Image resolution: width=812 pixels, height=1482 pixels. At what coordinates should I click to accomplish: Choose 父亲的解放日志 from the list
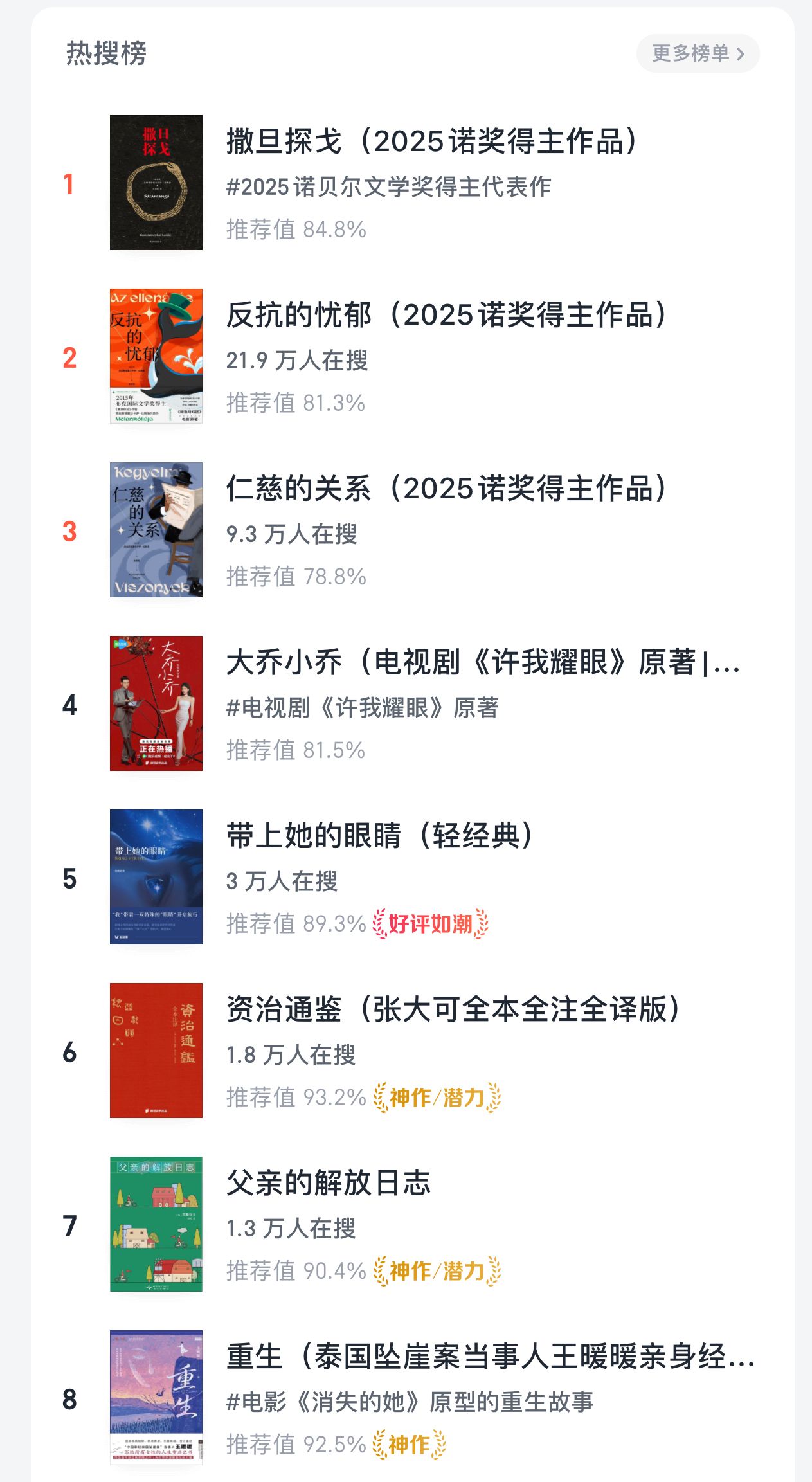point(329,1183)
